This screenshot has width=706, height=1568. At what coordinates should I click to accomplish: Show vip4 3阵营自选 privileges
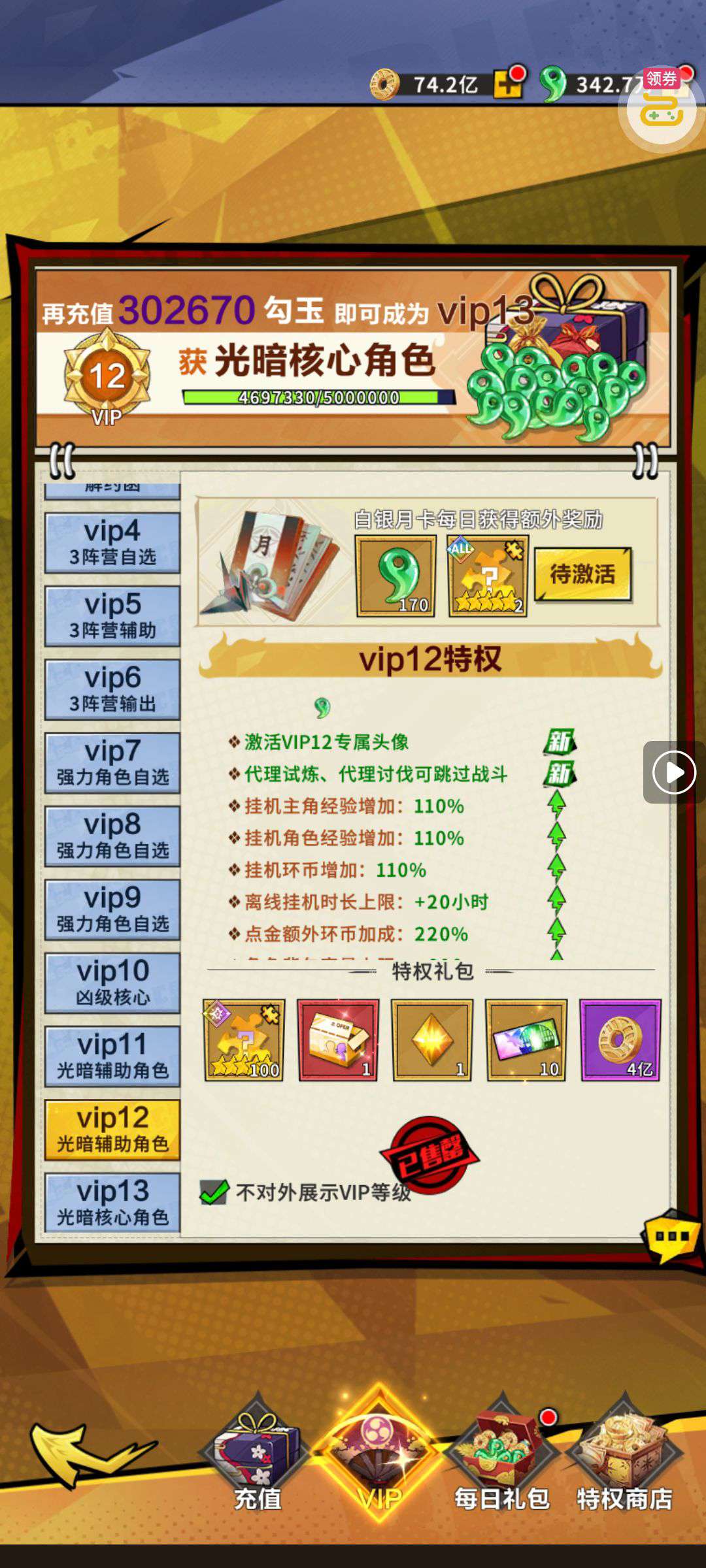pos(112,543)
